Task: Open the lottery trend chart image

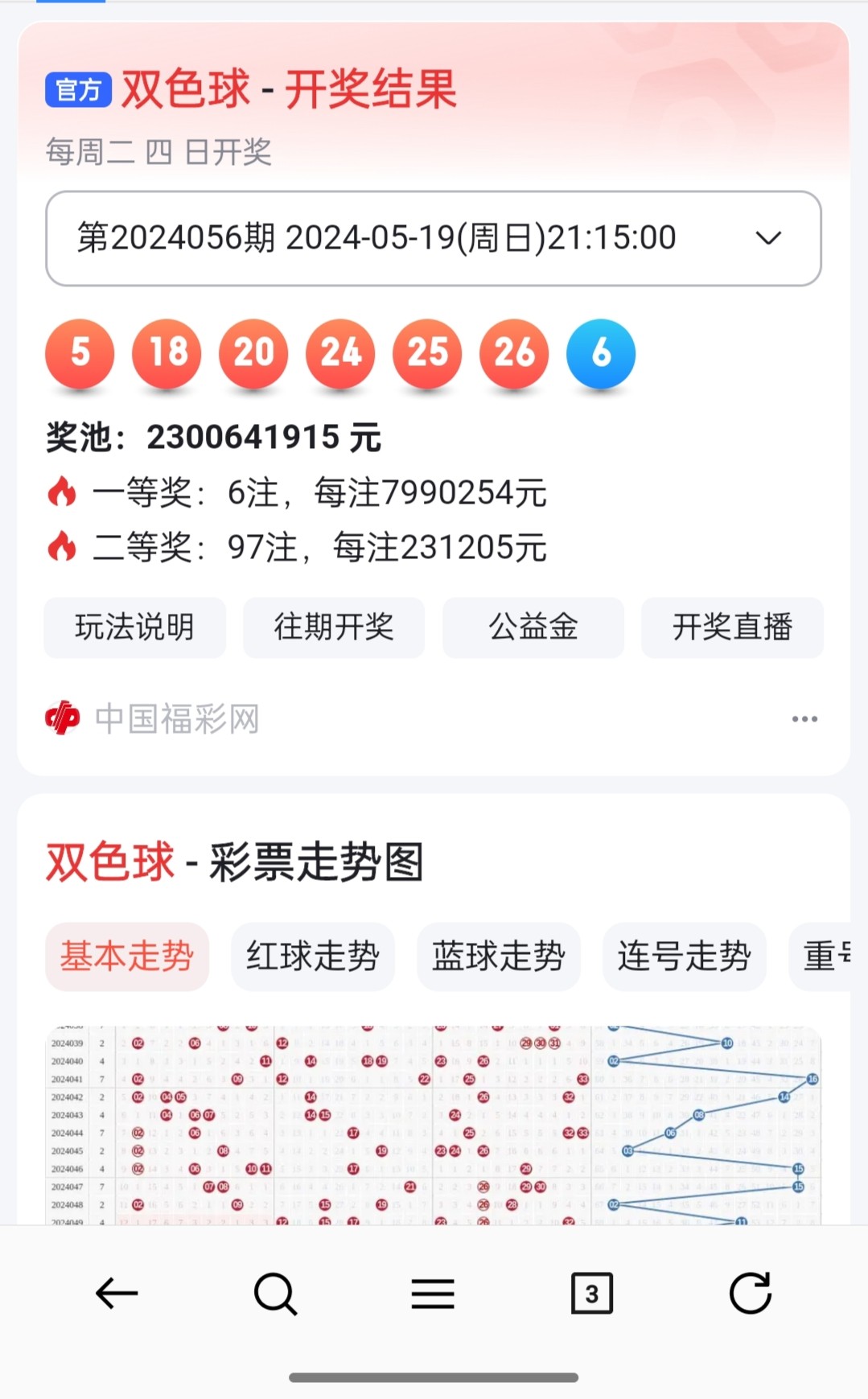Action: (x=434, y=1125)
